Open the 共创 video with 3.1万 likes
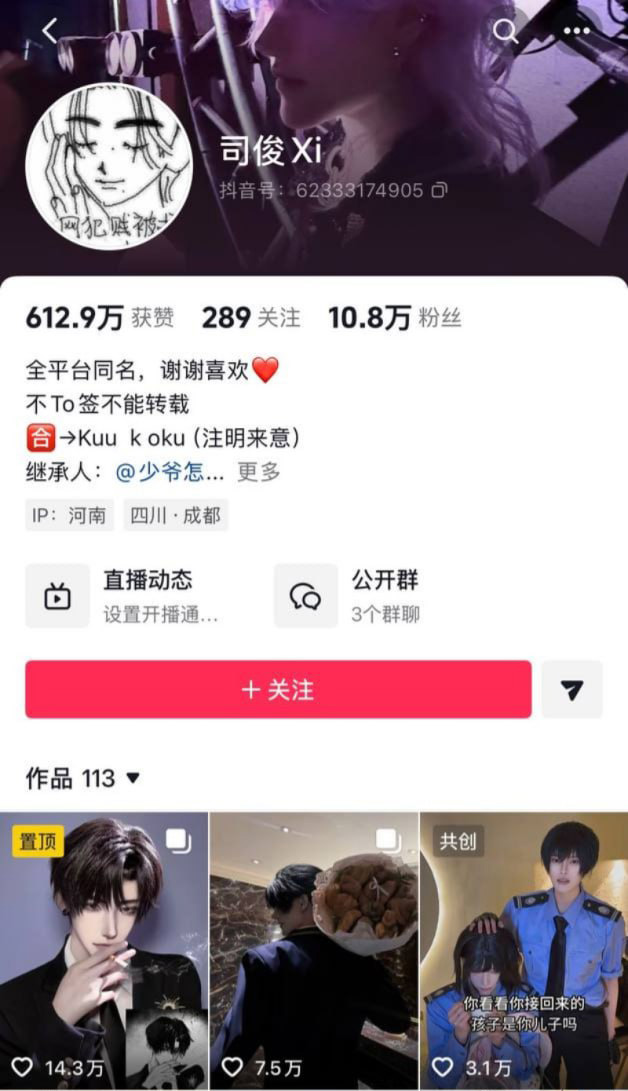Screen dimensions: 628x1091 pos(523,950)
